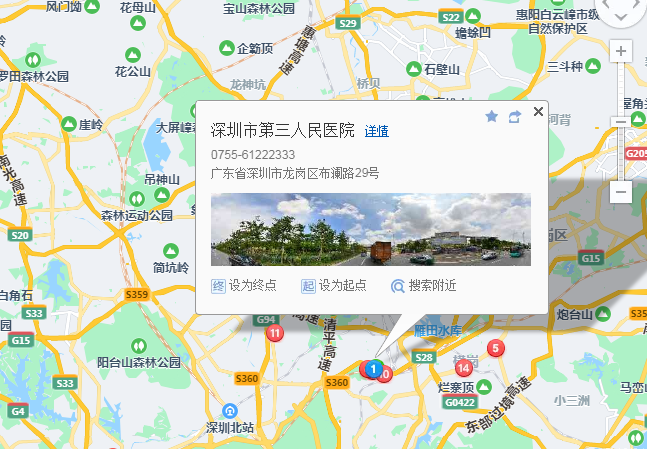Viewport: 647px width, 449px height.
Task: Zoom out on the map
Action: [x=621, y=190]
